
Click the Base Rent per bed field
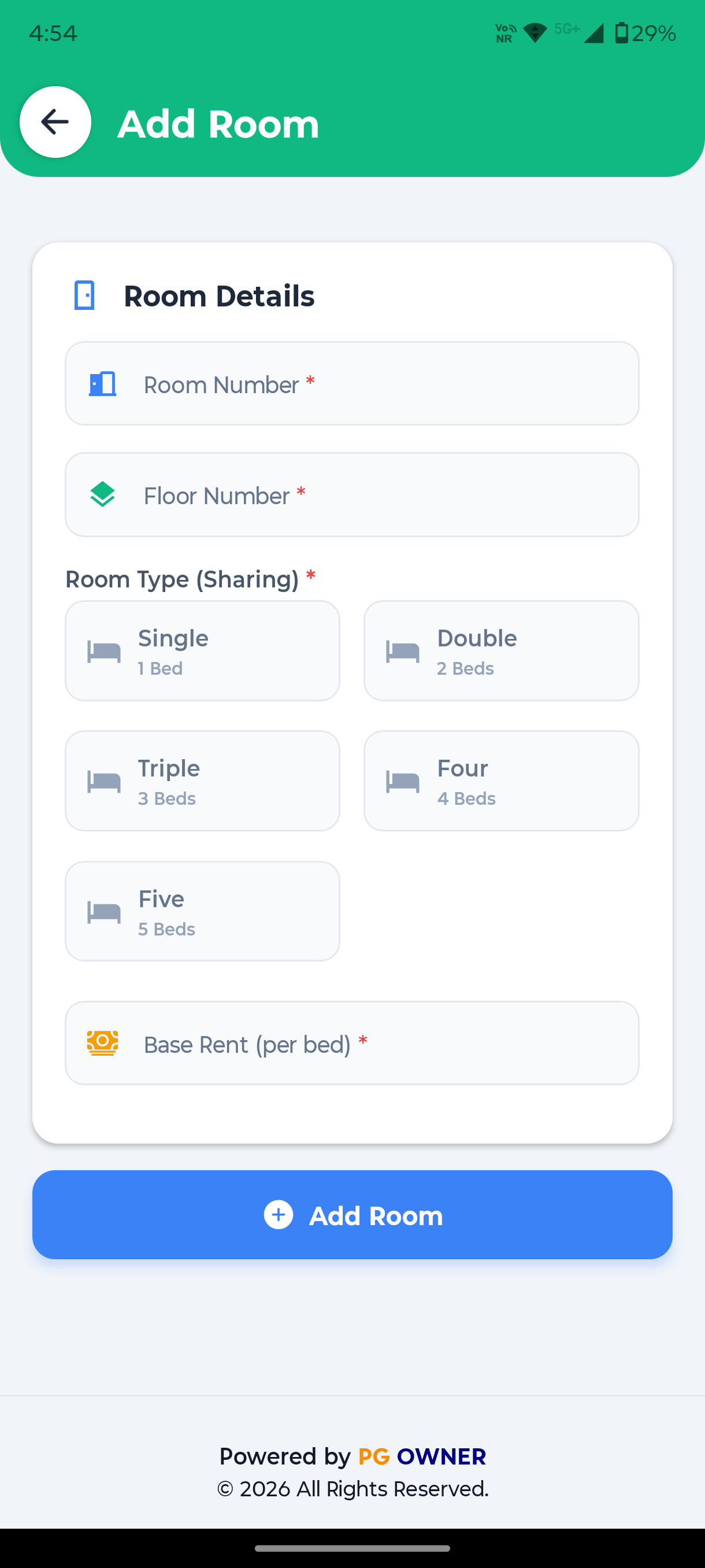352,1043
